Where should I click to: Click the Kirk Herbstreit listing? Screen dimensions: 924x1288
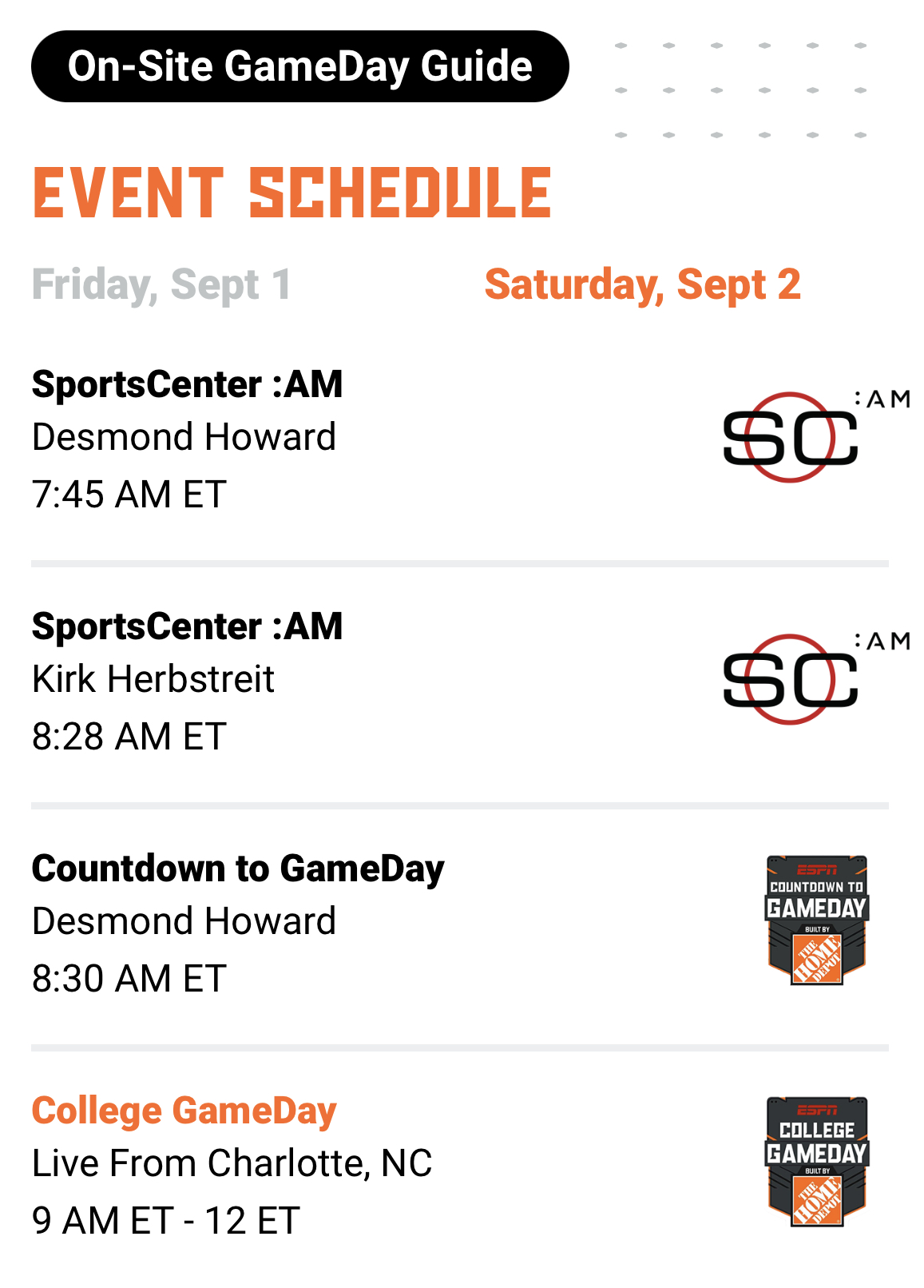click(153, 680)
